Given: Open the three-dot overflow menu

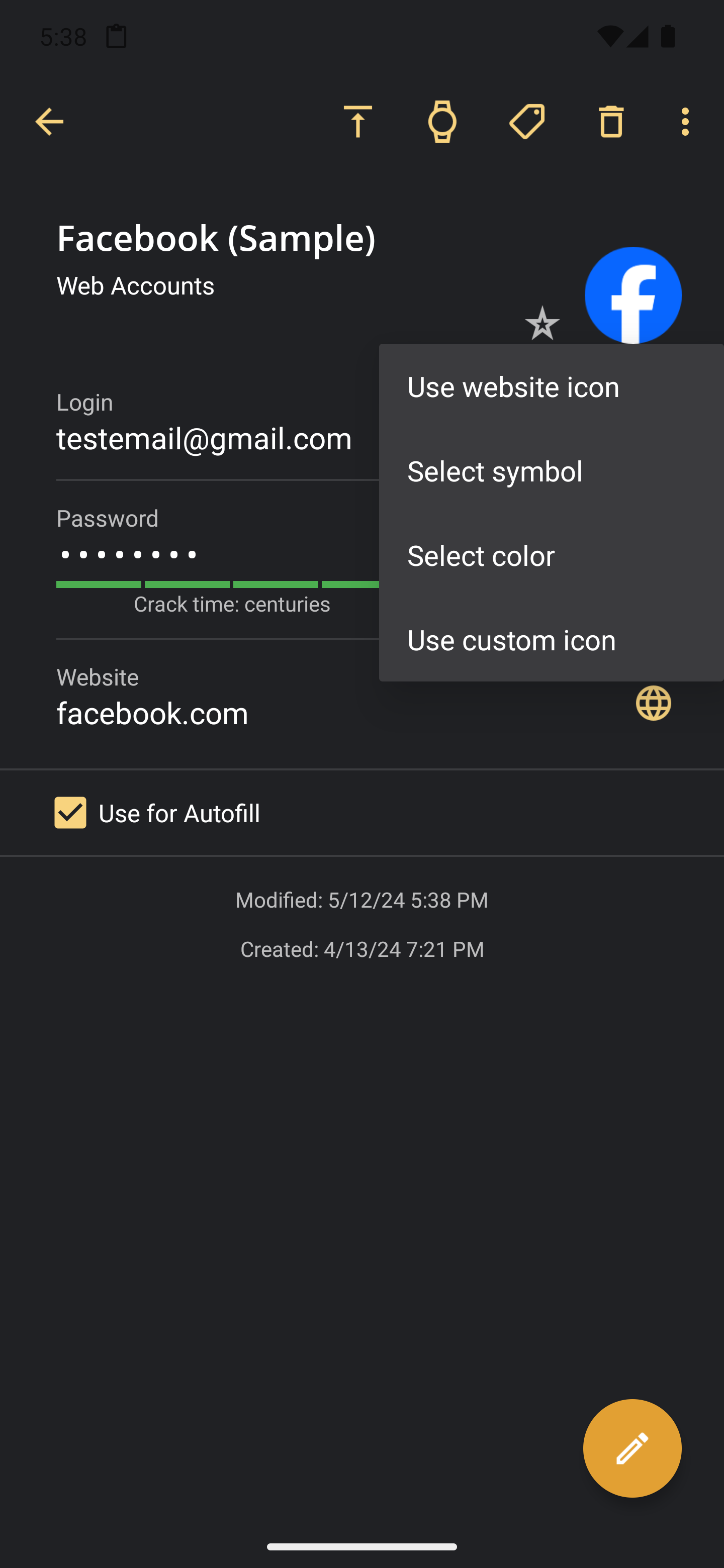Looking at the screenshot, I should pyautogui.click(x=685, y=122).
